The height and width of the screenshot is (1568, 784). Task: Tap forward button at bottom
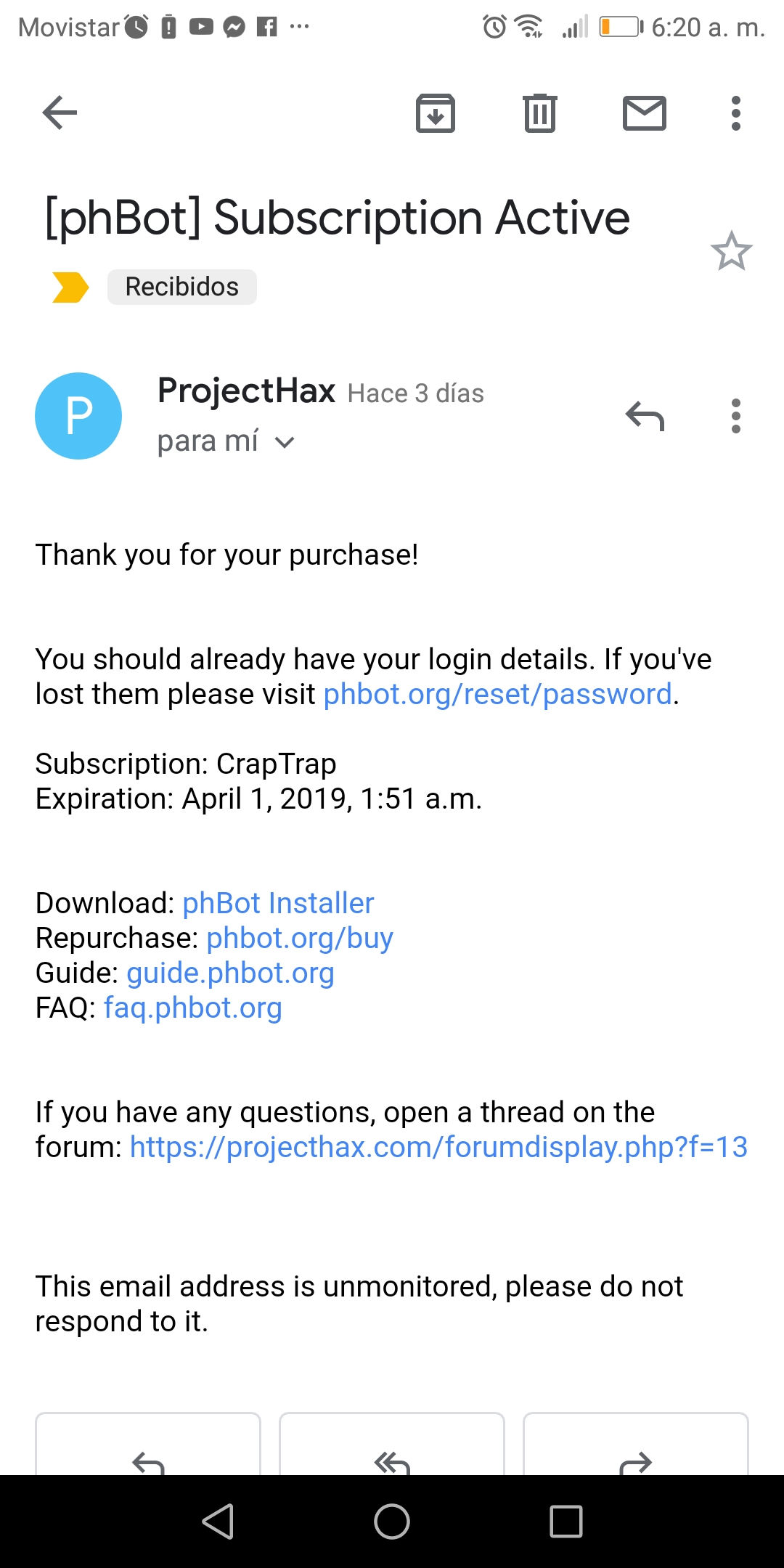tap(636, 1459)
